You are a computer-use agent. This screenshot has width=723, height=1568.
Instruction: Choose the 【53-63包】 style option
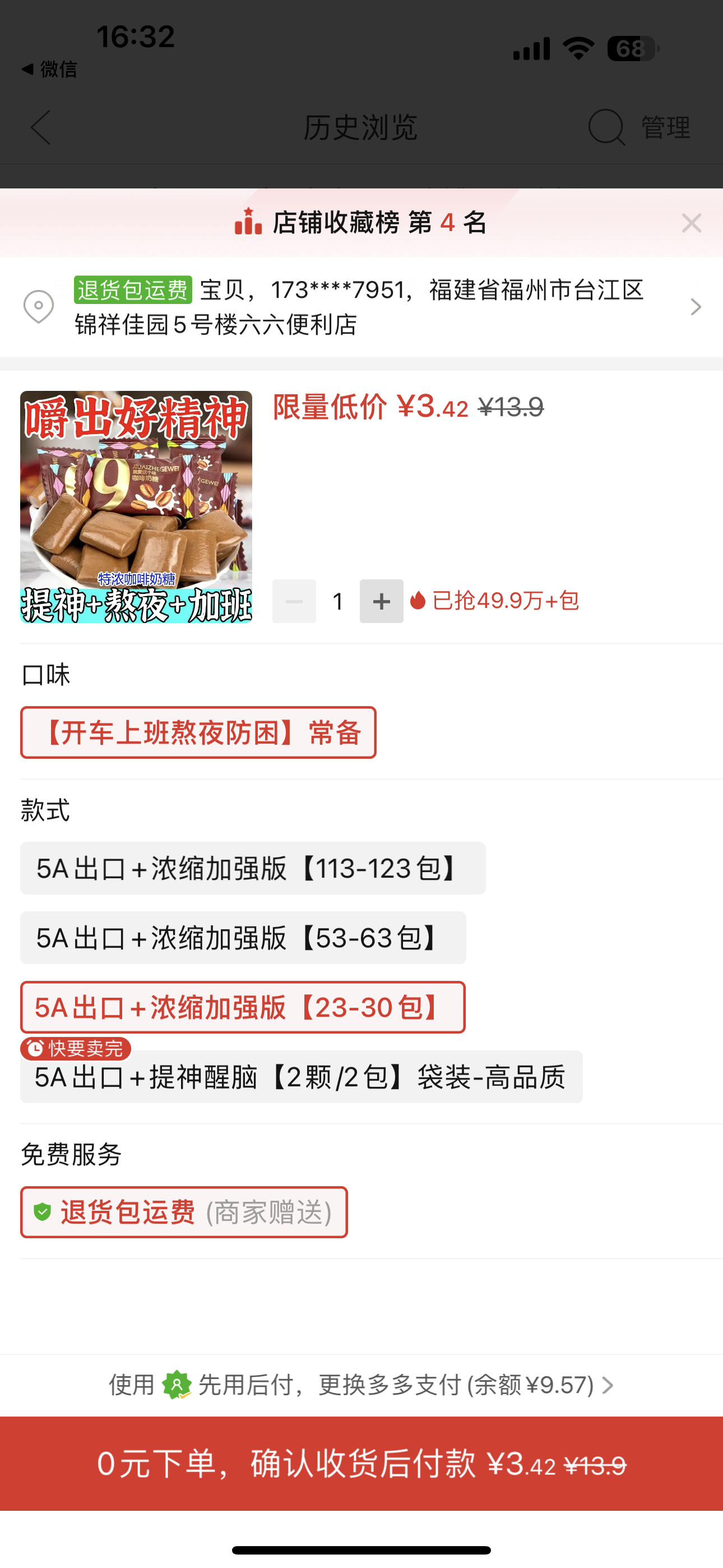243,938
